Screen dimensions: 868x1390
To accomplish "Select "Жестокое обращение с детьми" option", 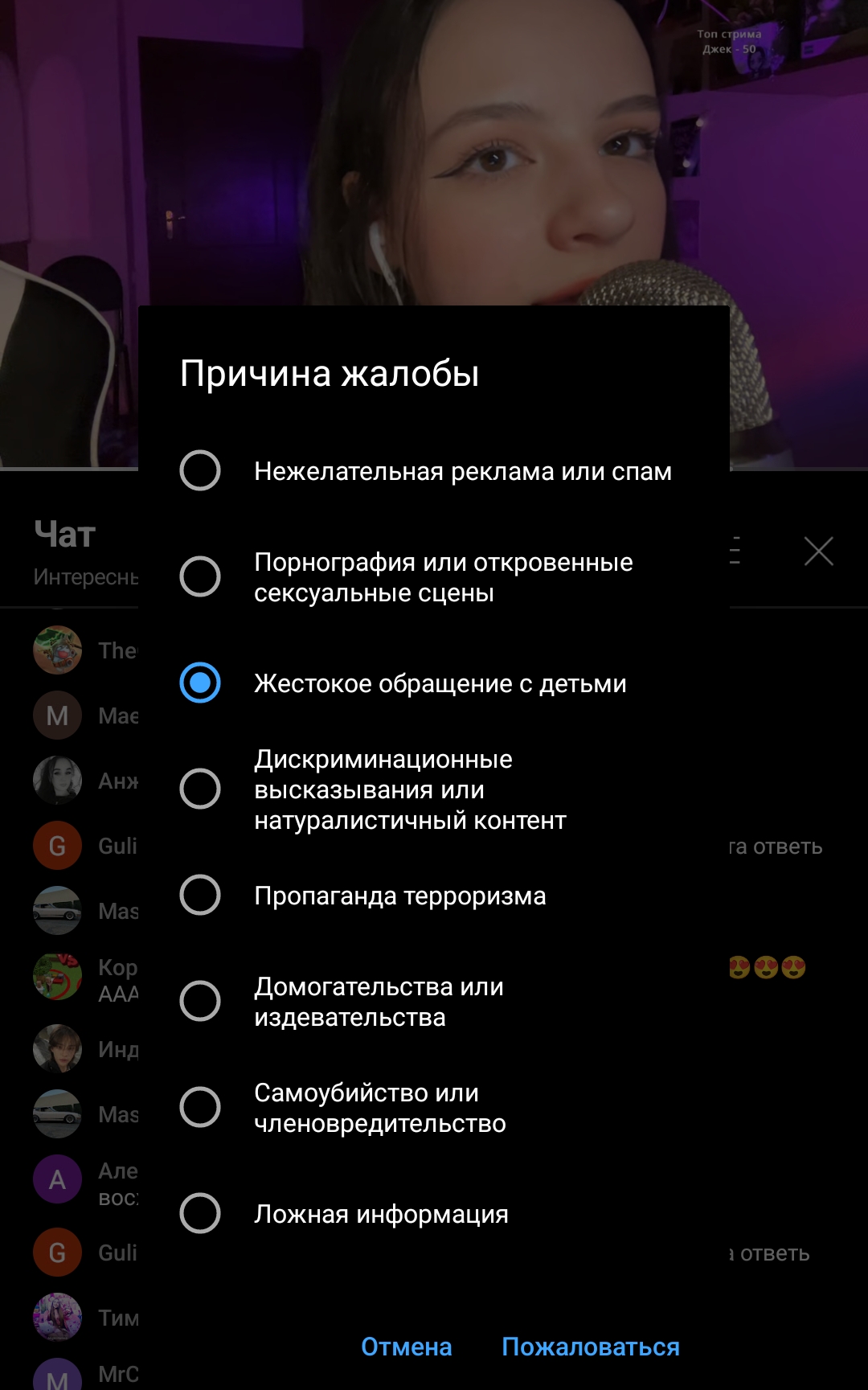I will [434, 683].
